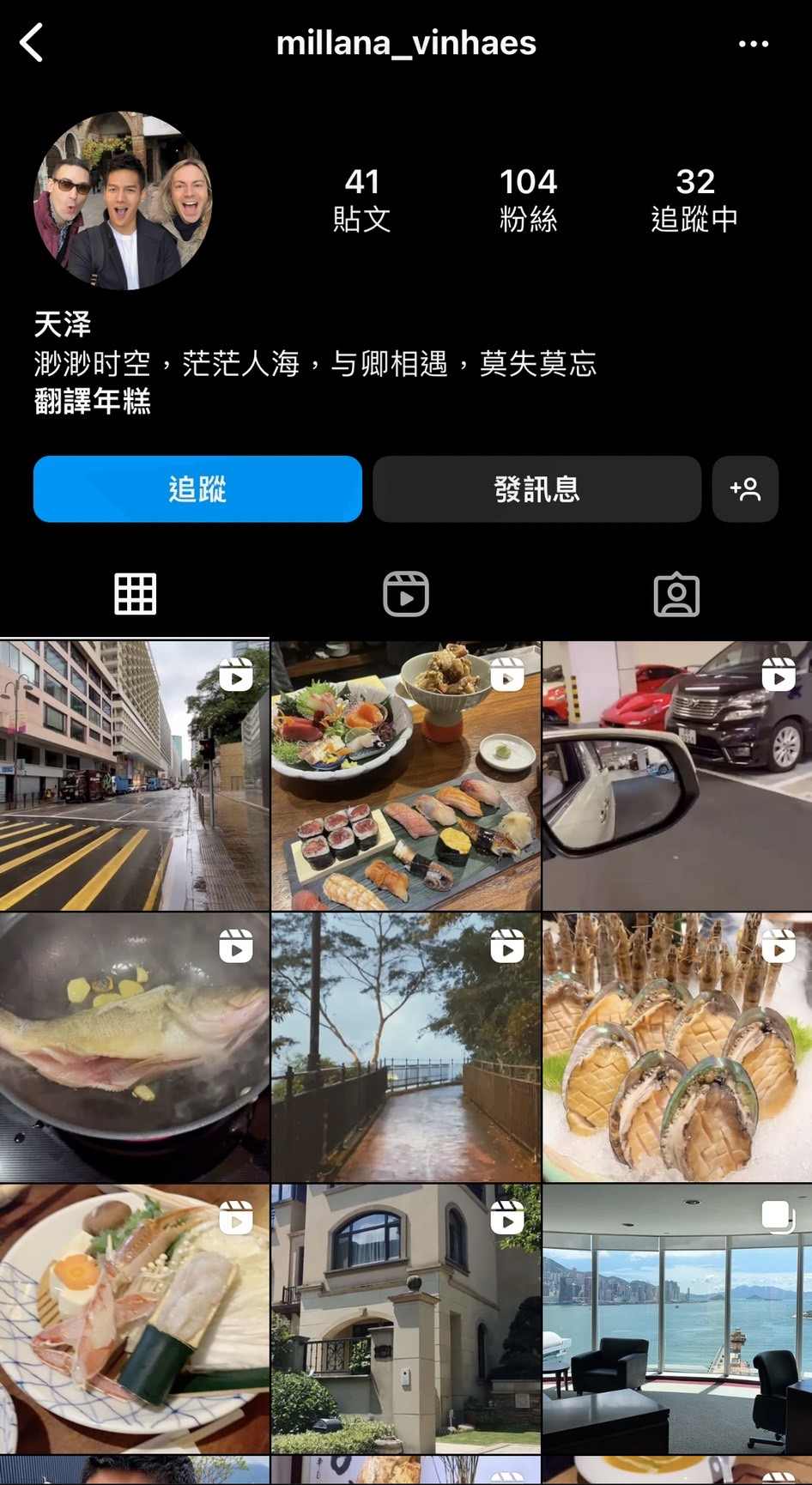Open the abalone and shrimp reel

pyautogui.click(x=677, y=1047)
